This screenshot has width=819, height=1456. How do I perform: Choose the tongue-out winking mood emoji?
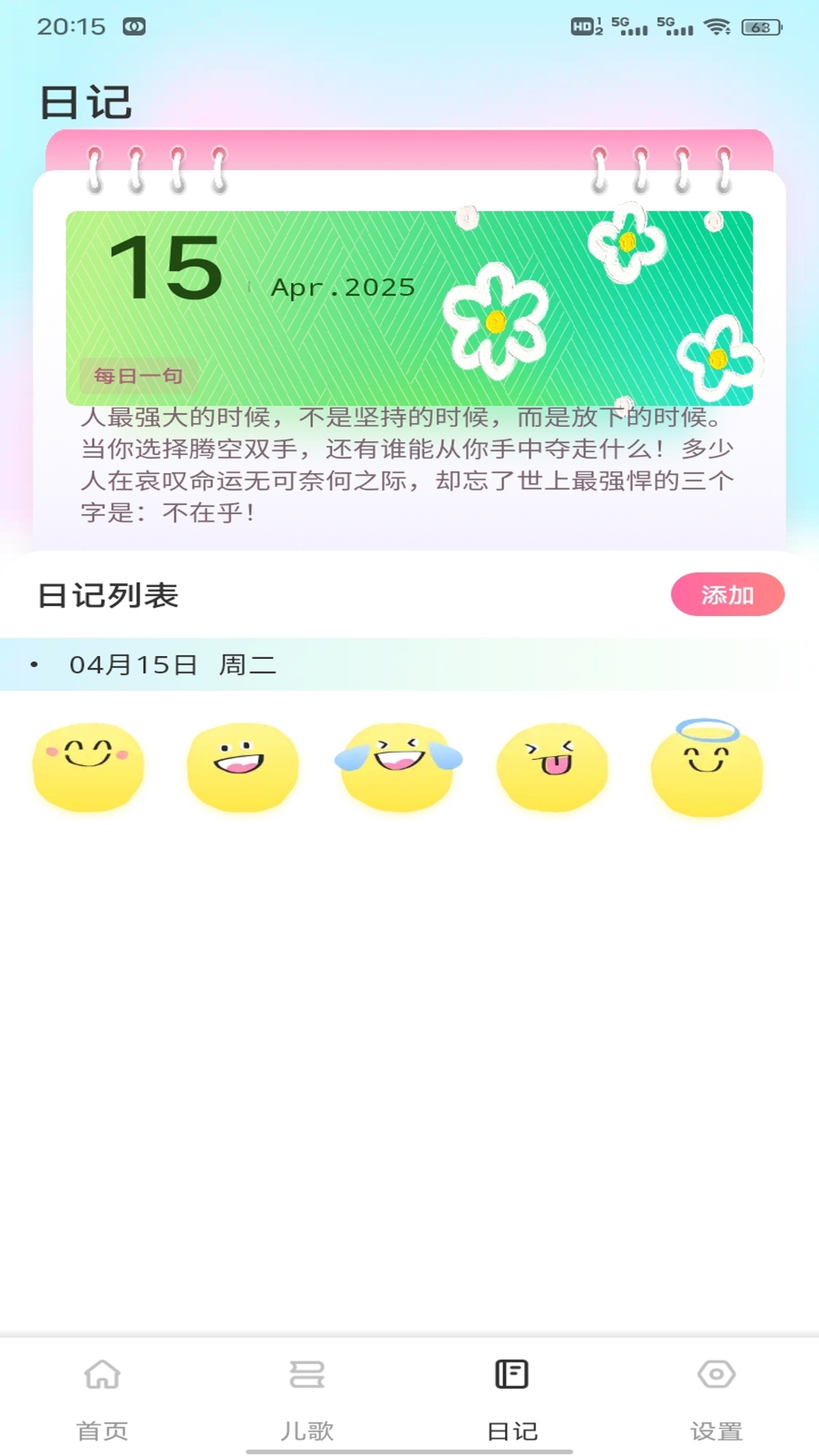553,767
